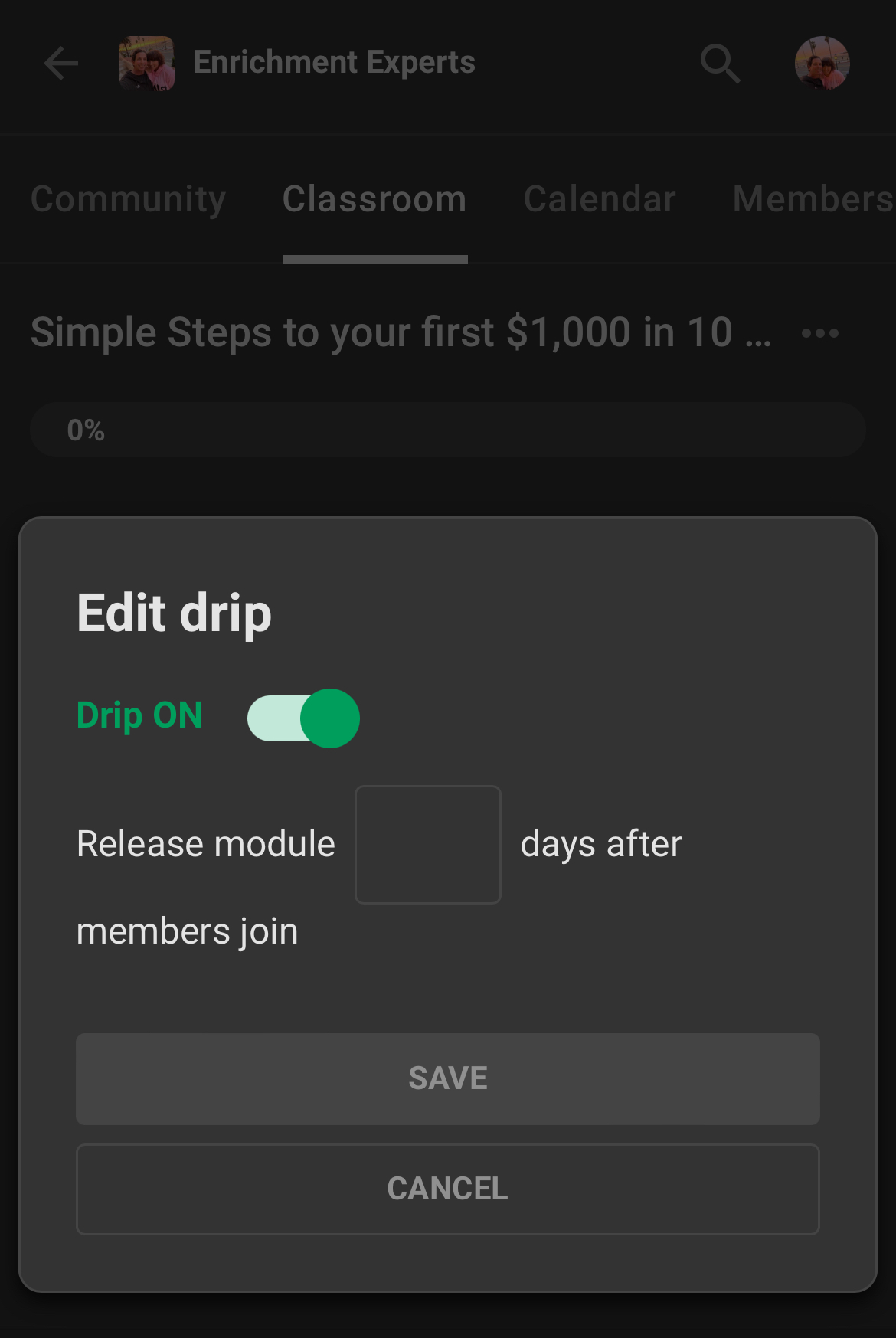The height and width of the screenshot is (1338, 896).
Task: View the Members tab
Action: click(812, 198)
